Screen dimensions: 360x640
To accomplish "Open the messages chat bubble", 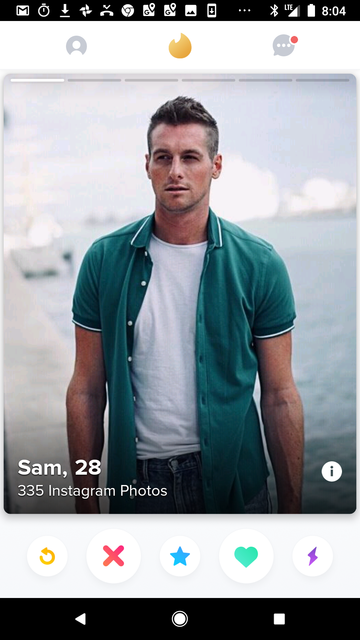I will point(284,45).
